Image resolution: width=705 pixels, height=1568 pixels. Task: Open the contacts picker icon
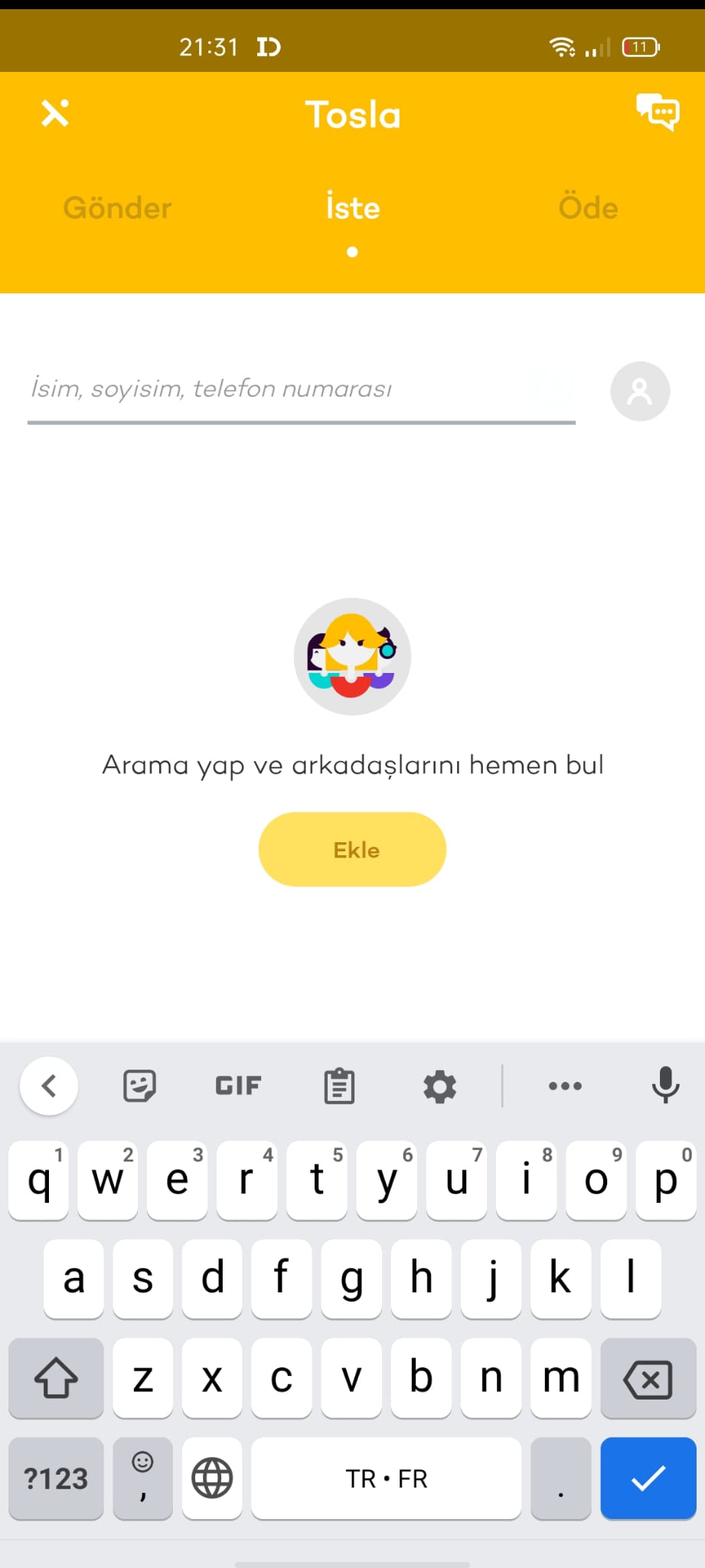(640, 391)
